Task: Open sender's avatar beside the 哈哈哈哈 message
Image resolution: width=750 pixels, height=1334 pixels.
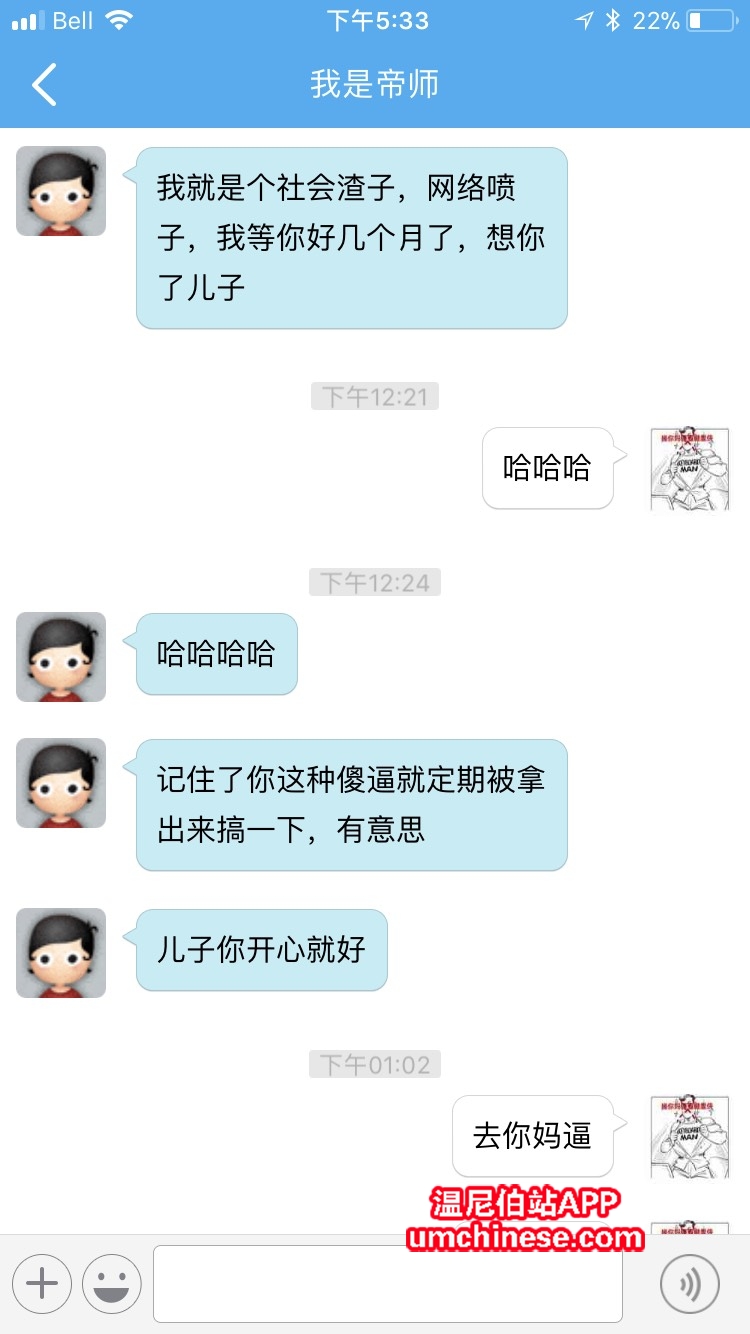Action: (61, 657)
